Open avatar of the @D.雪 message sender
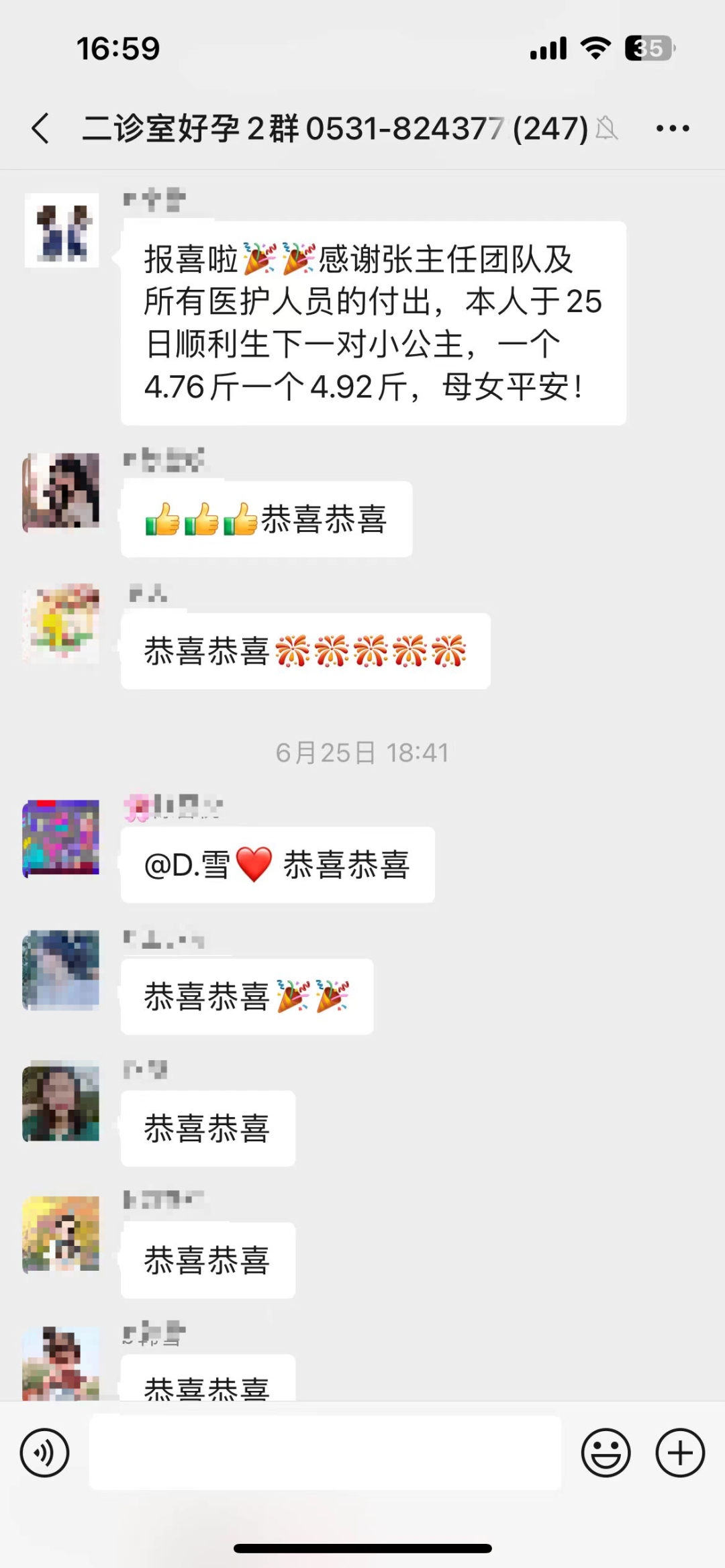The image size is (725, 1568). [62, 837]
